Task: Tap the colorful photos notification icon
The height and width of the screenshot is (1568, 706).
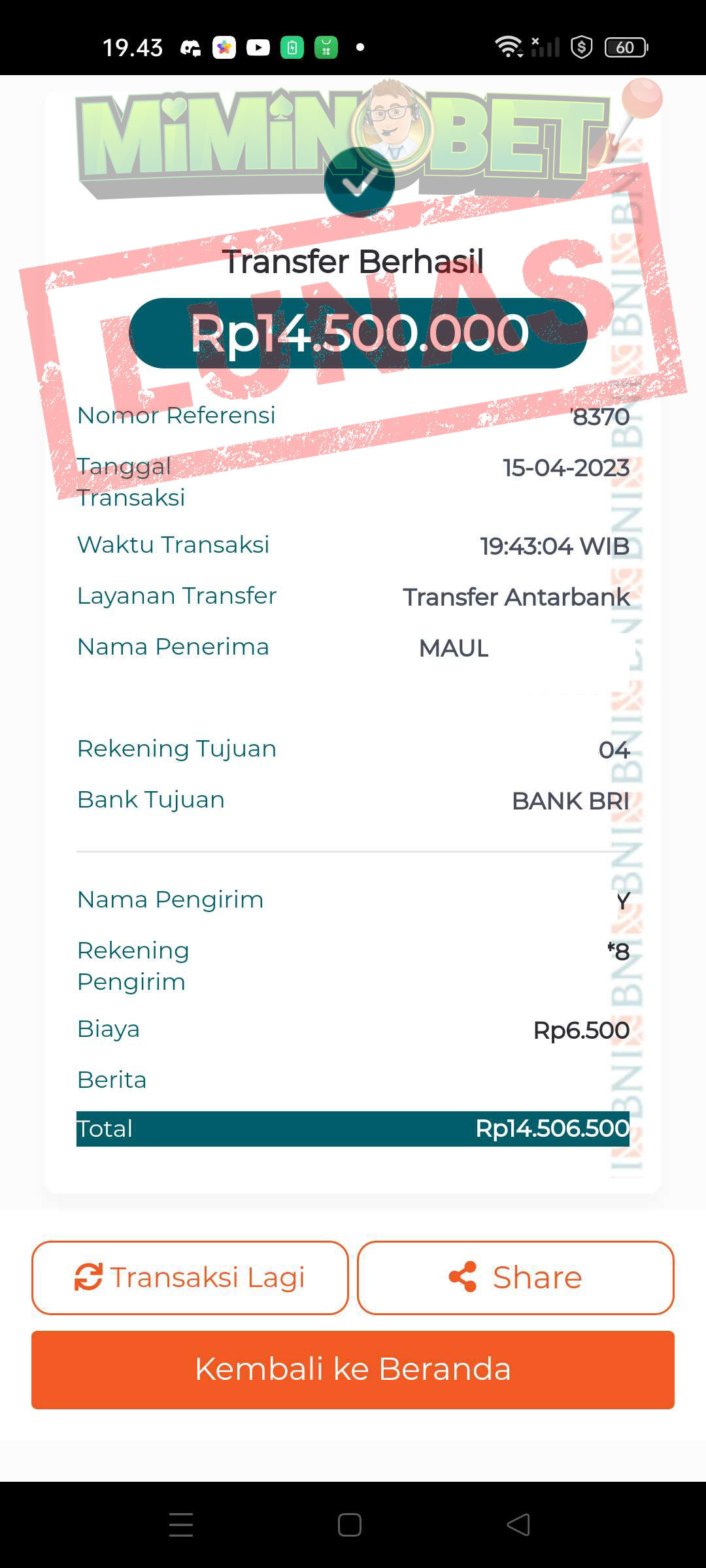Action: 225,48
